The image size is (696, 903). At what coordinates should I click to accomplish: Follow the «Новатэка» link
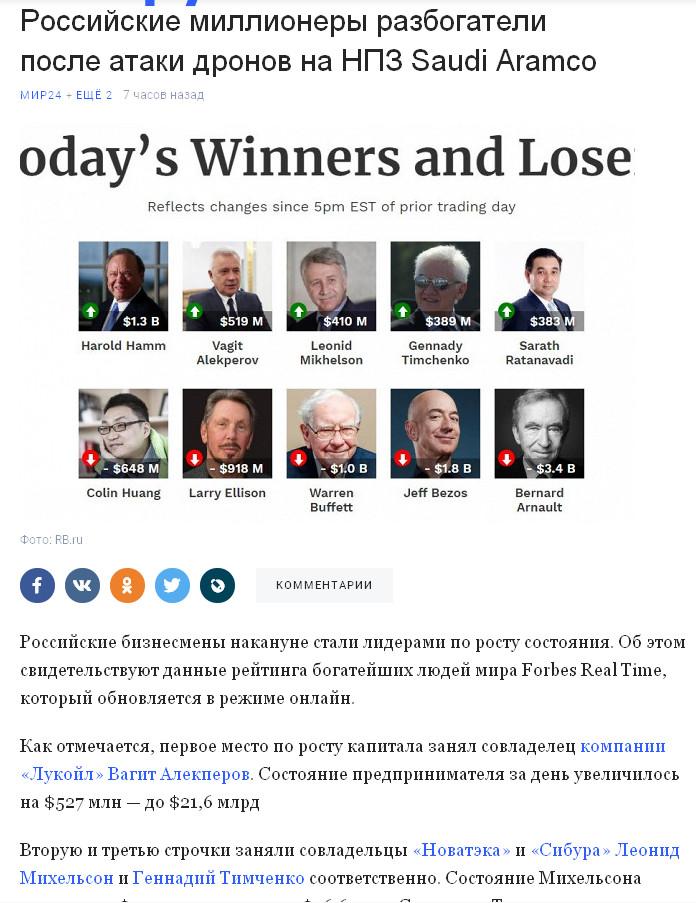(x=461, y=850)
